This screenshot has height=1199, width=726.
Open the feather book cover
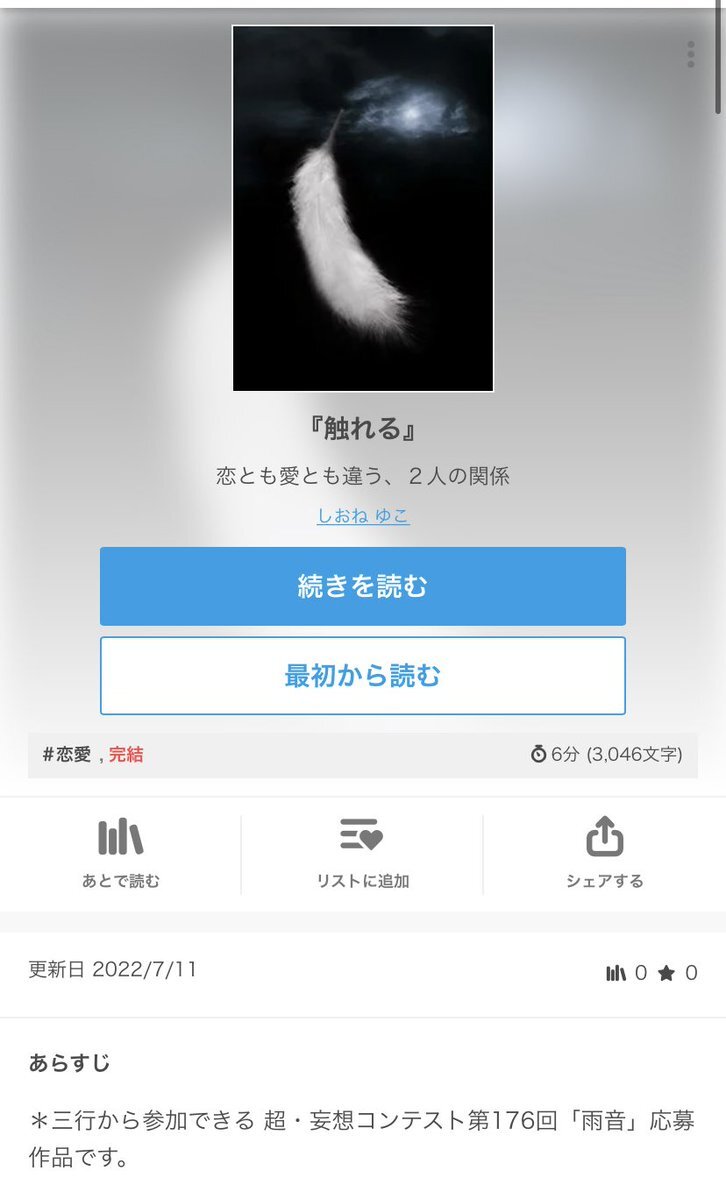[363, 208]
